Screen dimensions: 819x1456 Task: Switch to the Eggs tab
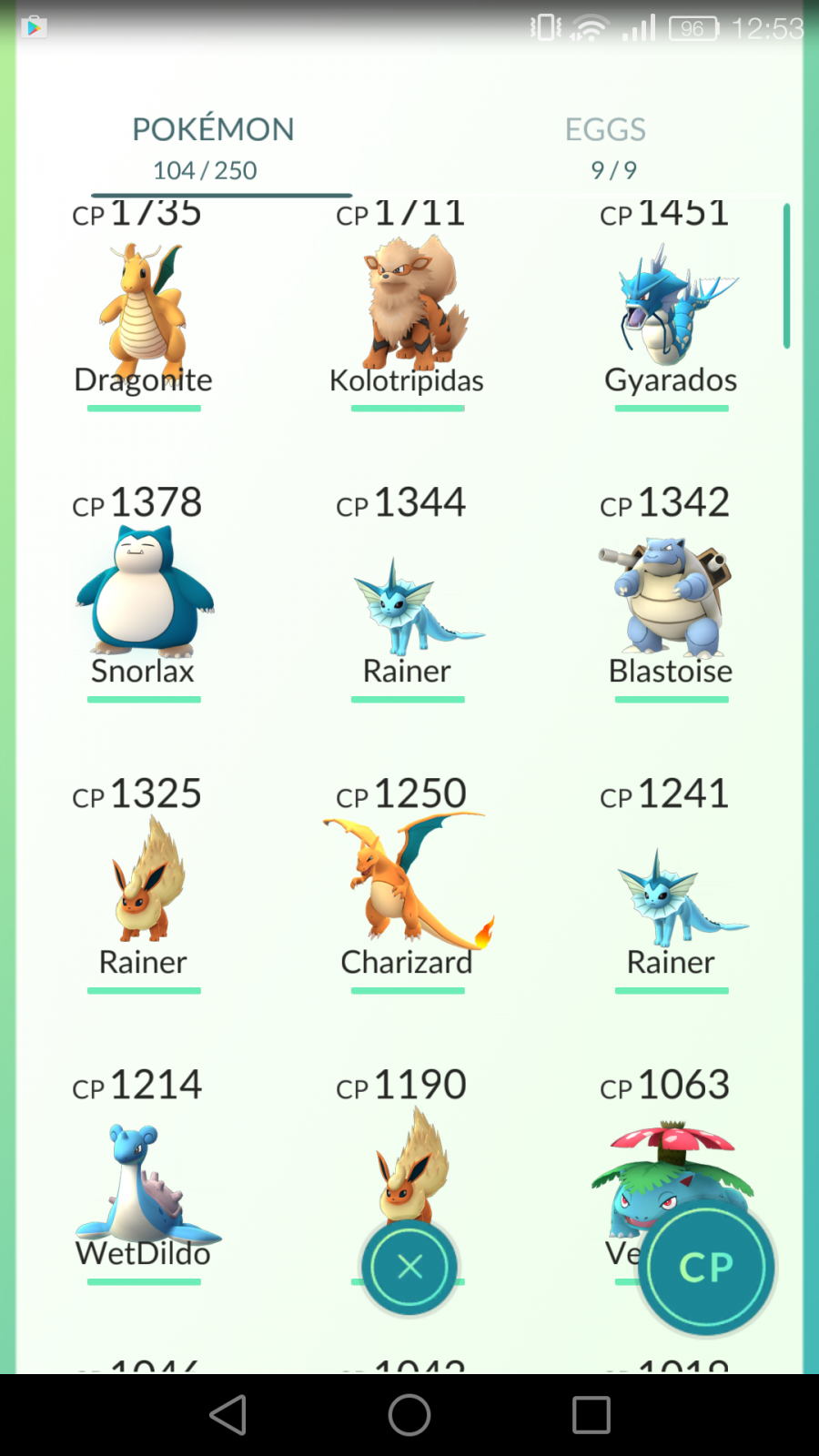point(606,147)
